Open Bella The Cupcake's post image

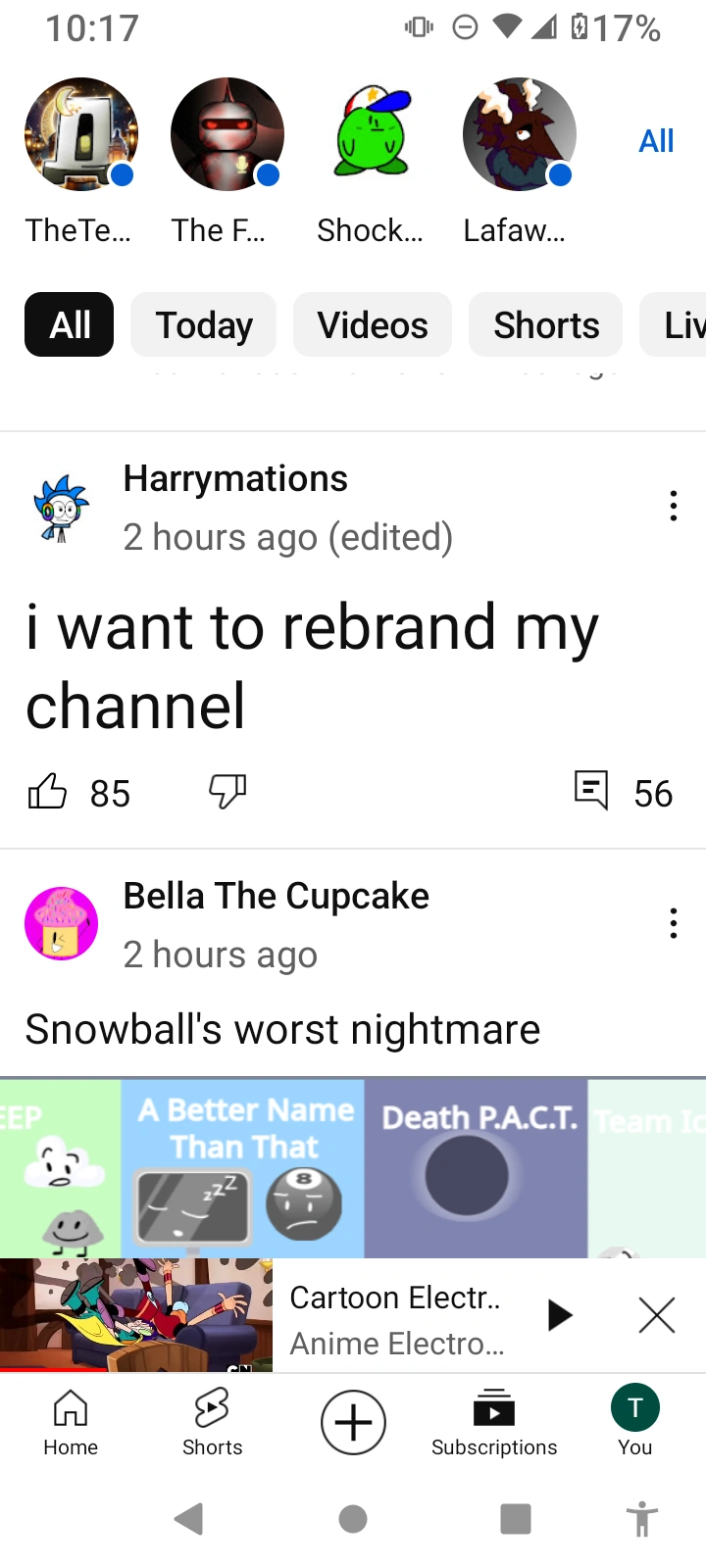coord(353,1166)
